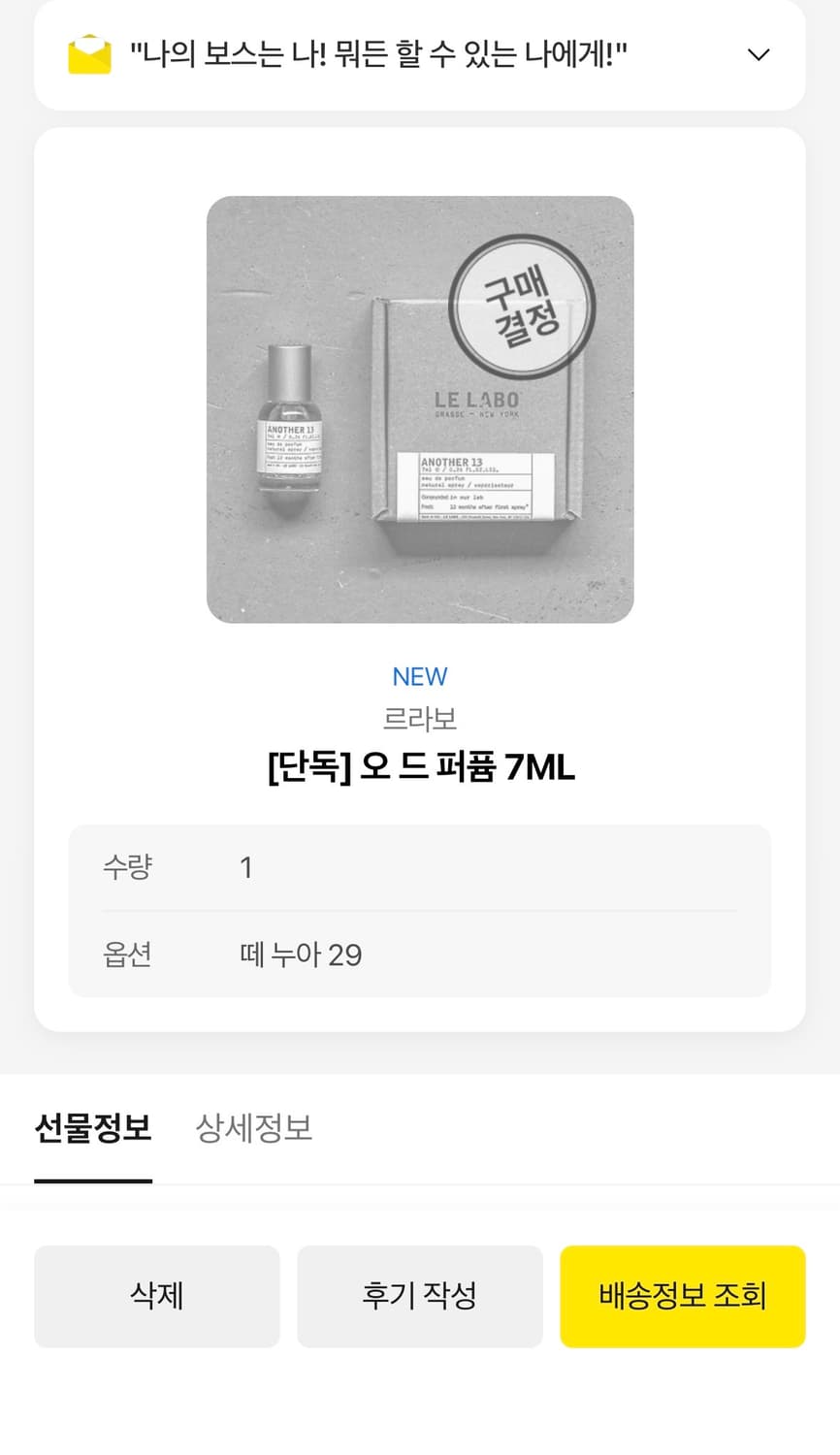Open 배송정보 조회 delivery lookup
This screenshot has width=840, height=1455.
pos(683,1296)
